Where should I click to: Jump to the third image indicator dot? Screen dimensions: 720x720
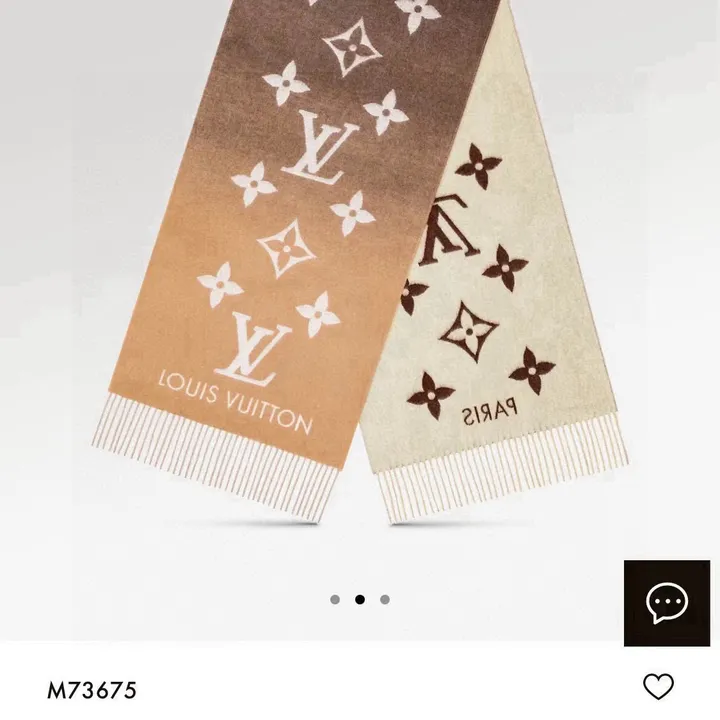click(385, 600)
